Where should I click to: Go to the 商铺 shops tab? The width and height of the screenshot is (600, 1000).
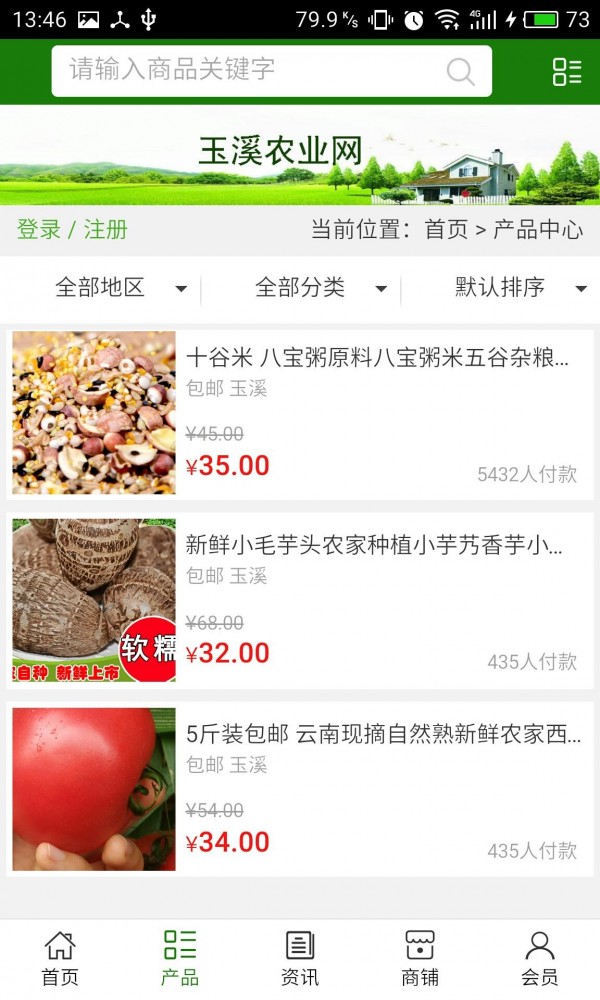pos(420,958)
